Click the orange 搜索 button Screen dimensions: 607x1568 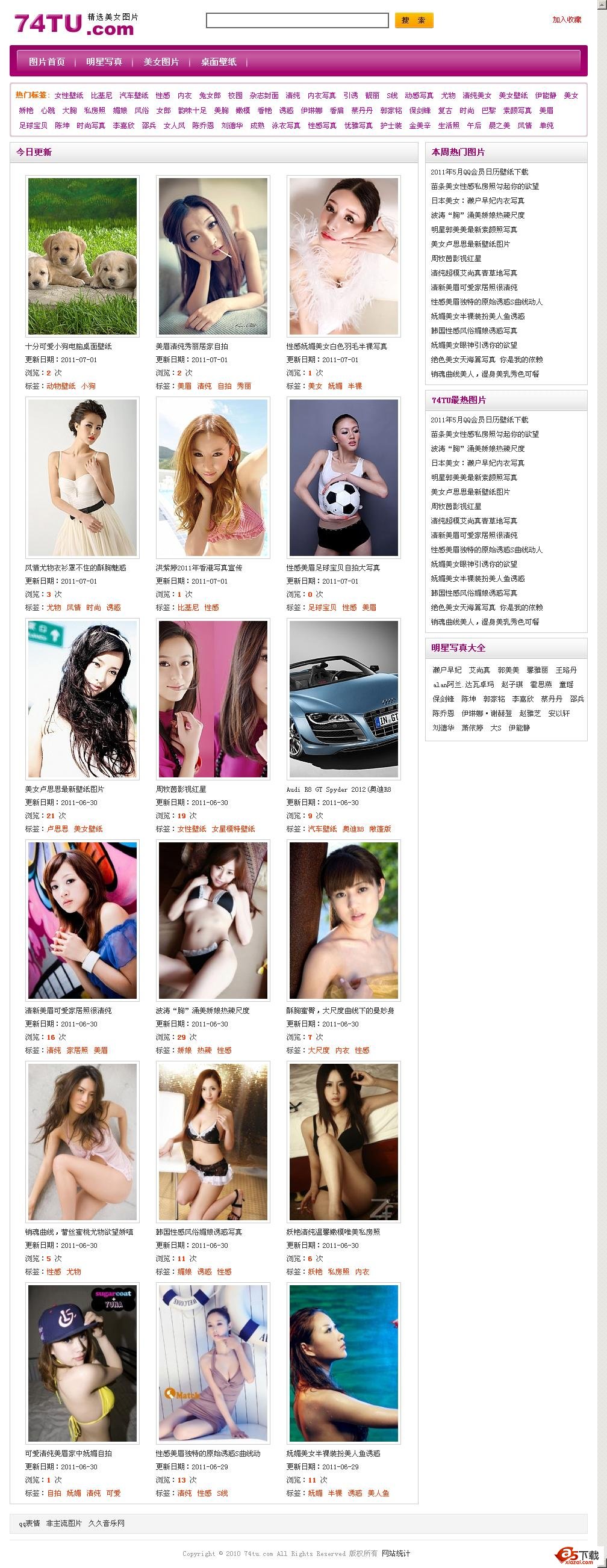pos(414,20)
